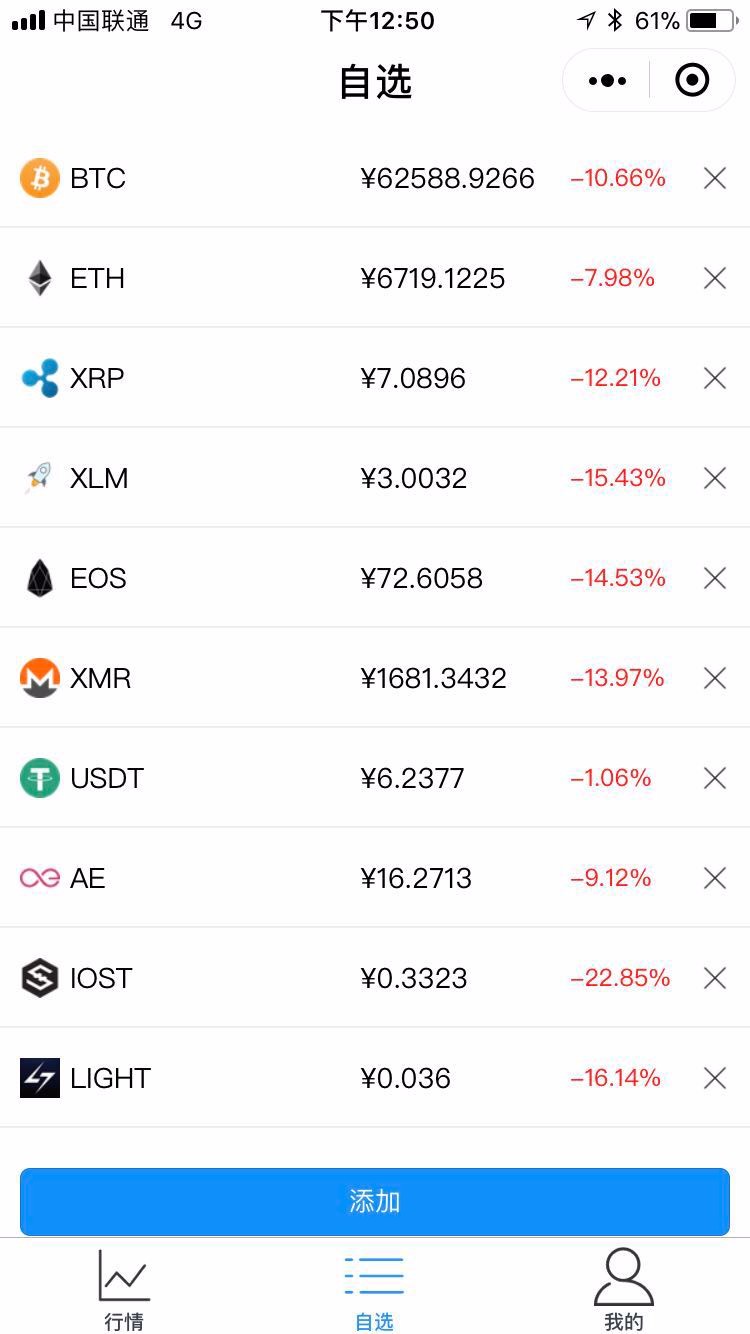
Task: Delete XRP from the watchlist
Action: (714, 378)
